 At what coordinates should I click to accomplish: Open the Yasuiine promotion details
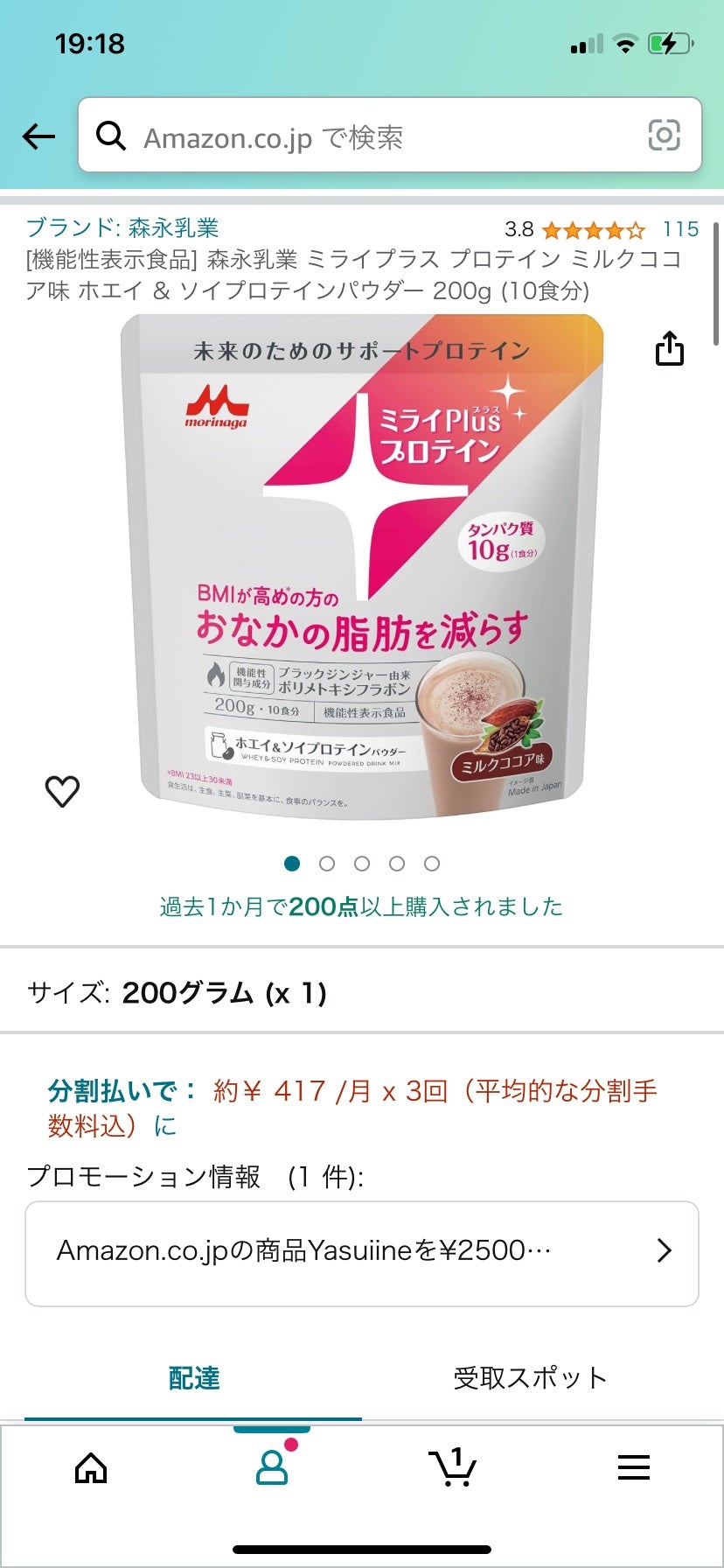(x=362, y=1253)
